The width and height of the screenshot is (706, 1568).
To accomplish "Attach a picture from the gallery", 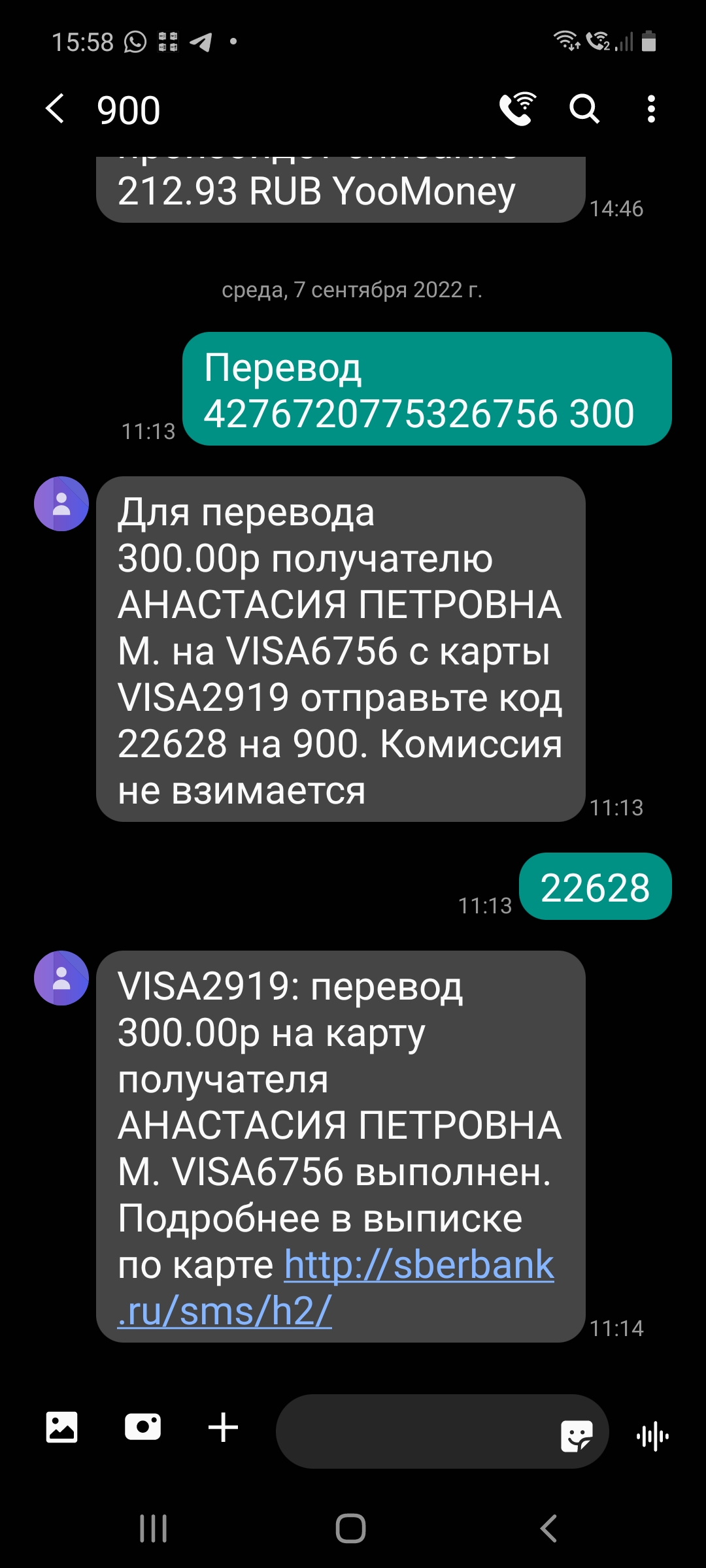I will pos(61,1427).
